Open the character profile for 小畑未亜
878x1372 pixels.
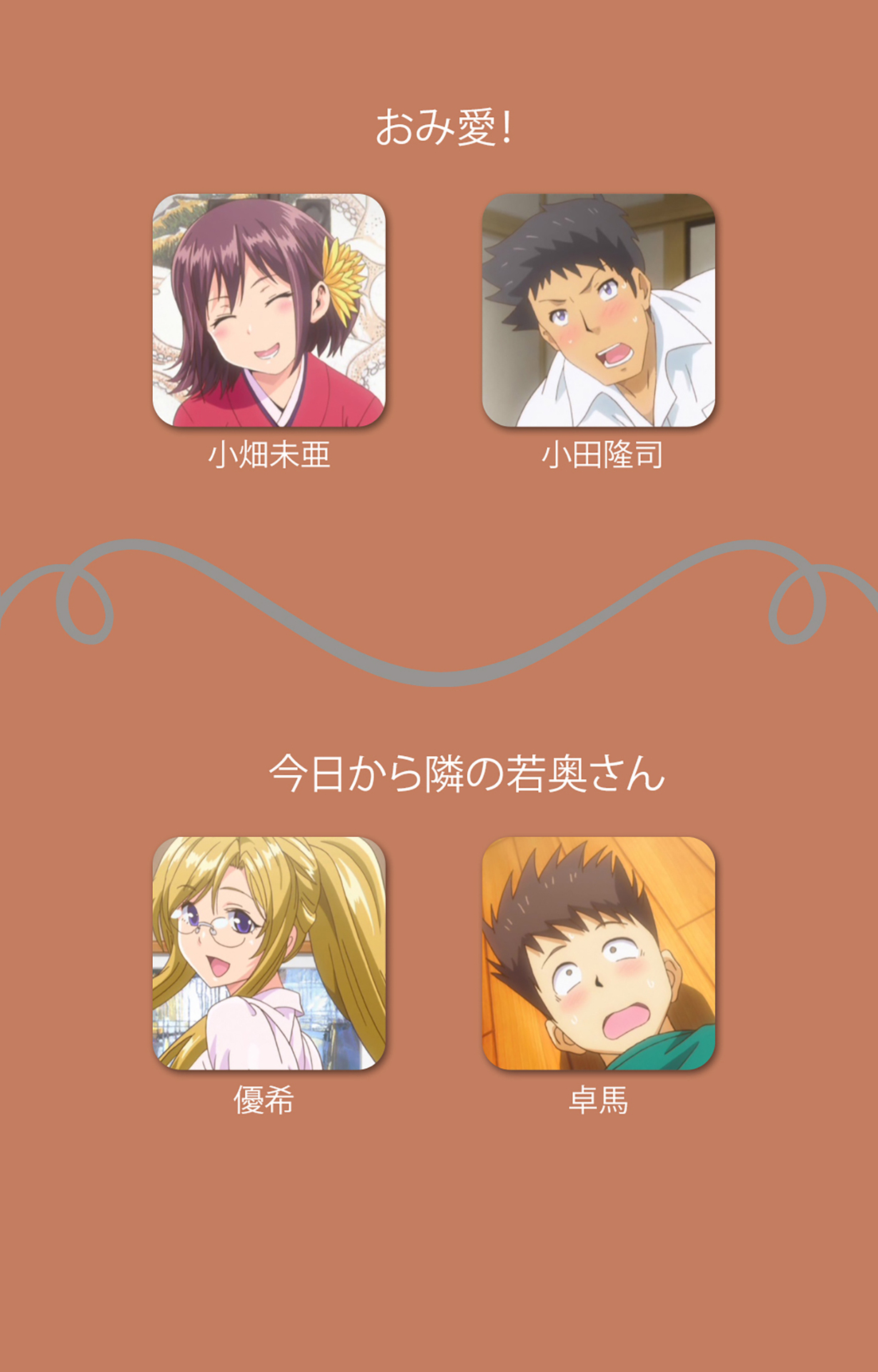[x=269, y=310]
